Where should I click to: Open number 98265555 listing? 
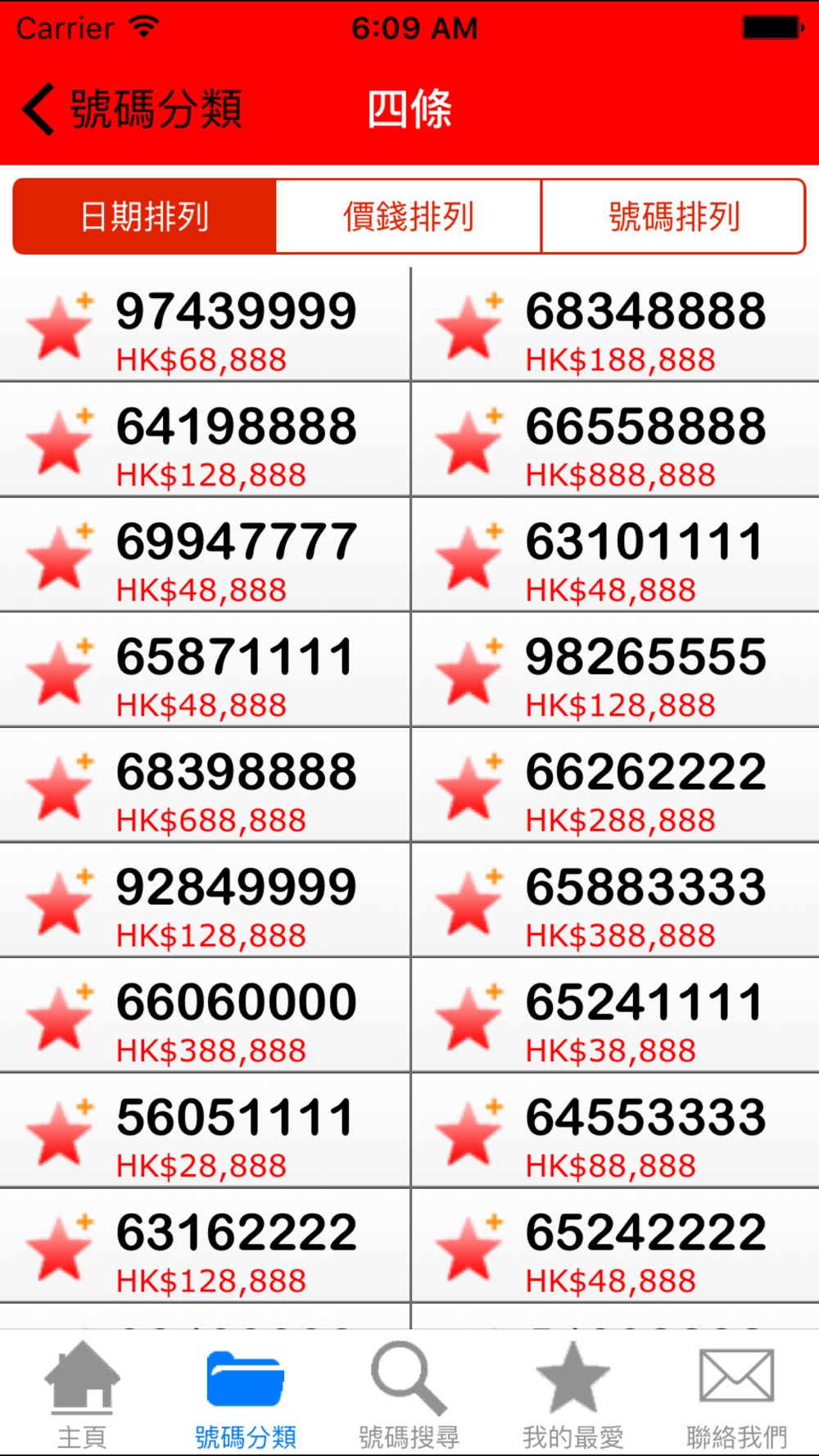click(615, 670)
